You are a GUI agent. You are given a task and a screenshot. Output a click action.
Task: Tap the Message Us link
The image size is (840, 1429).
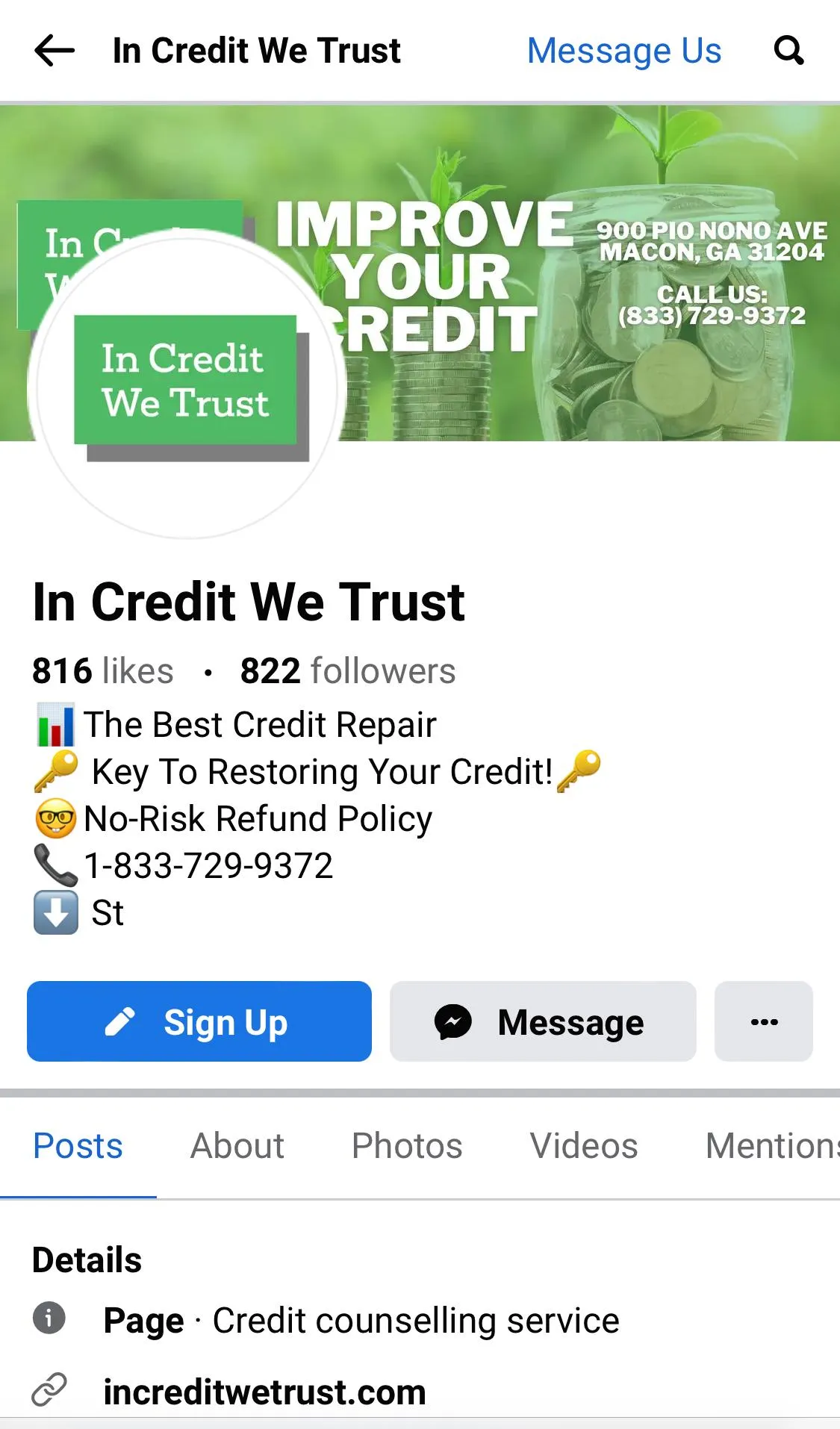[x=624, y=51]
